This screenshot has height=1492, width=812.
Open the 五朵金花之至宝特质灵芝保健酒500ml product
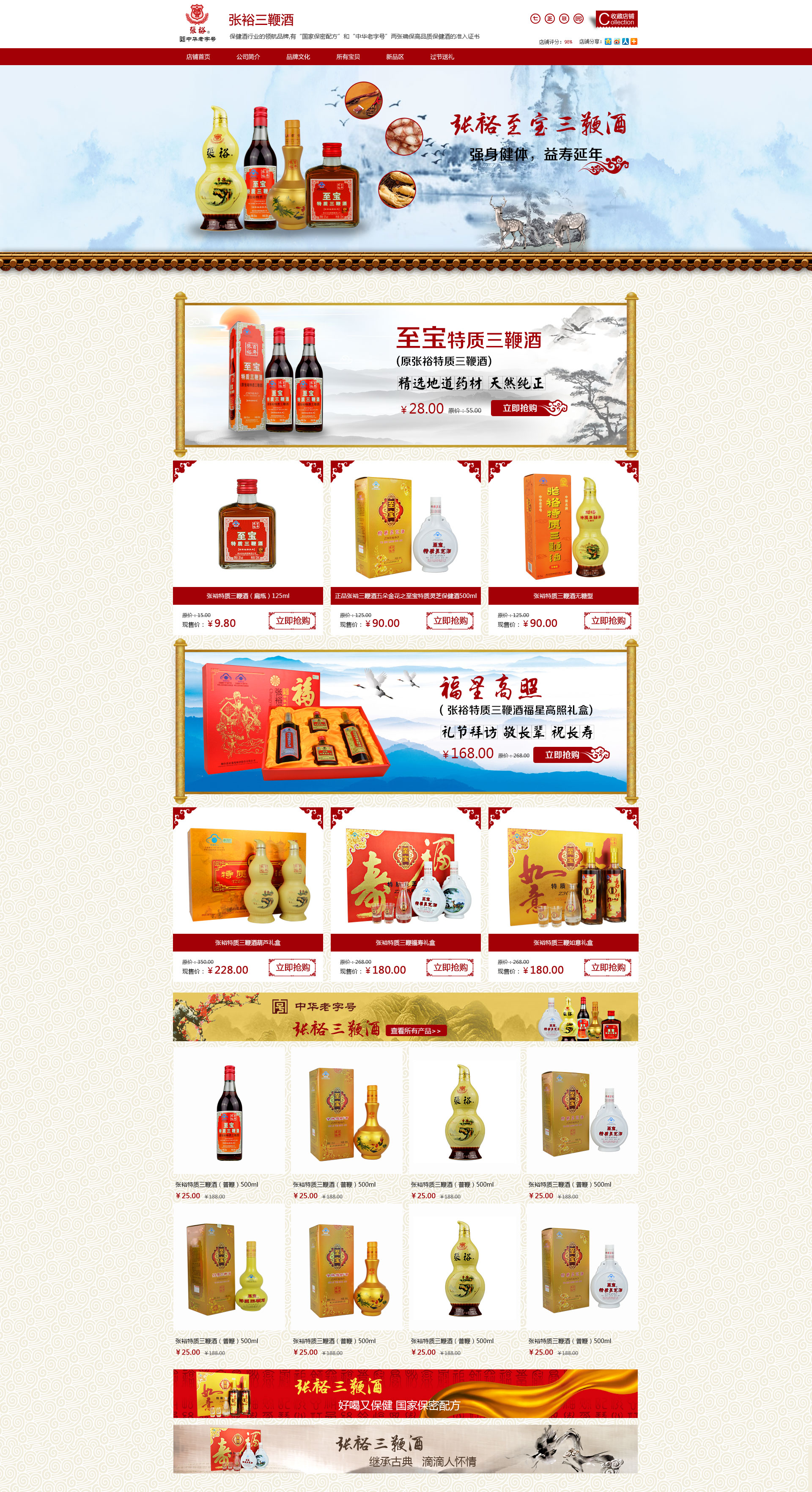[x=406, y=528]
